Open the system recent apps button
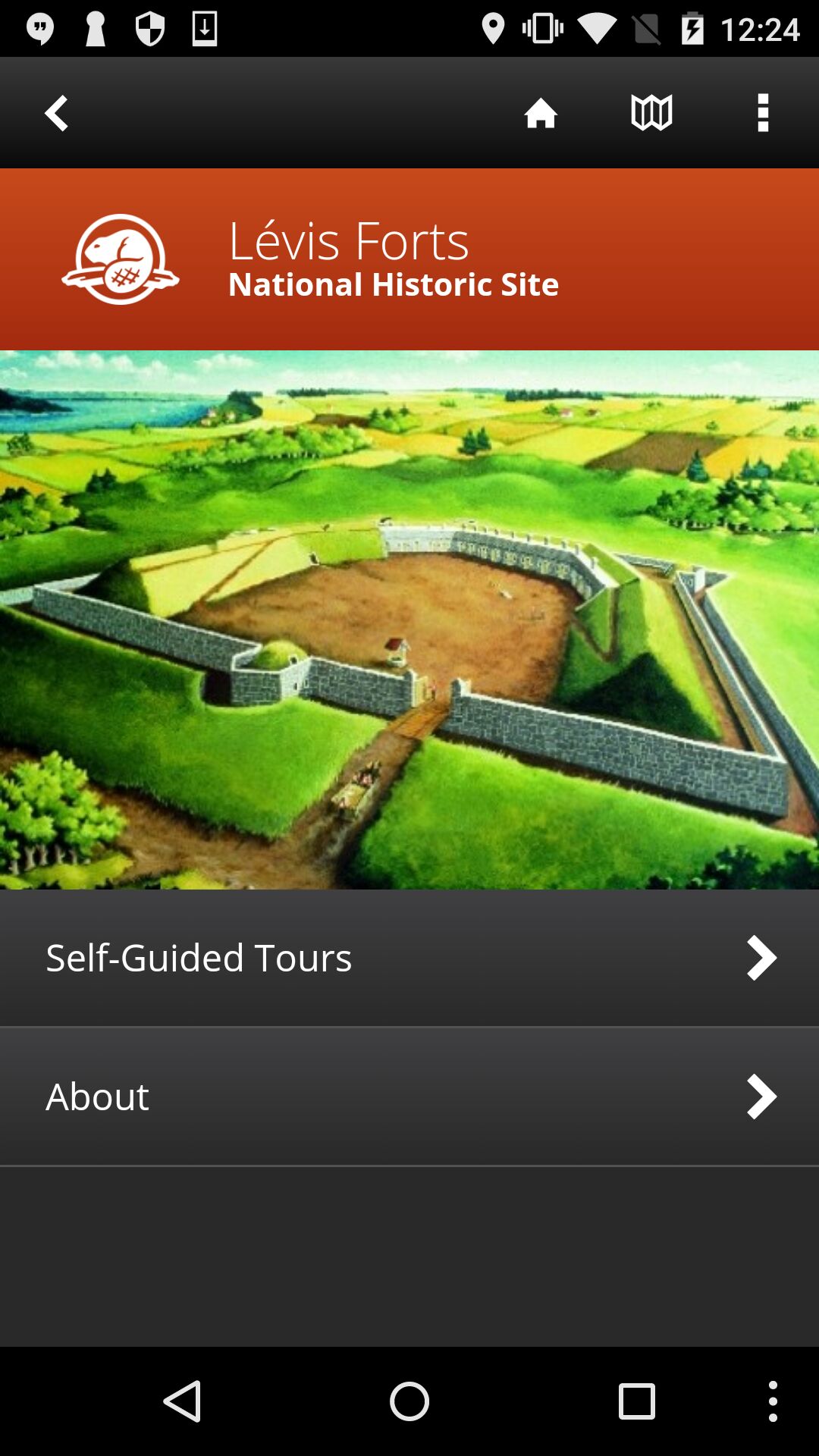This screenshot has height=1456, width=819. (636, 1401)
